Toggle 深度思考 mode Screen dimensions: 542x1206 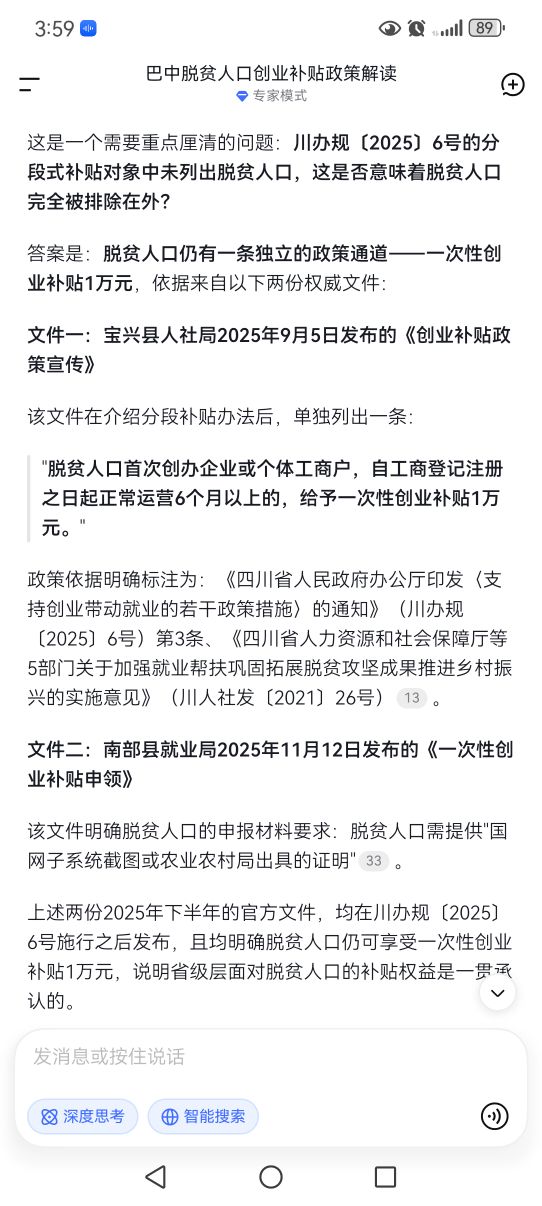tap(83, 1116)
